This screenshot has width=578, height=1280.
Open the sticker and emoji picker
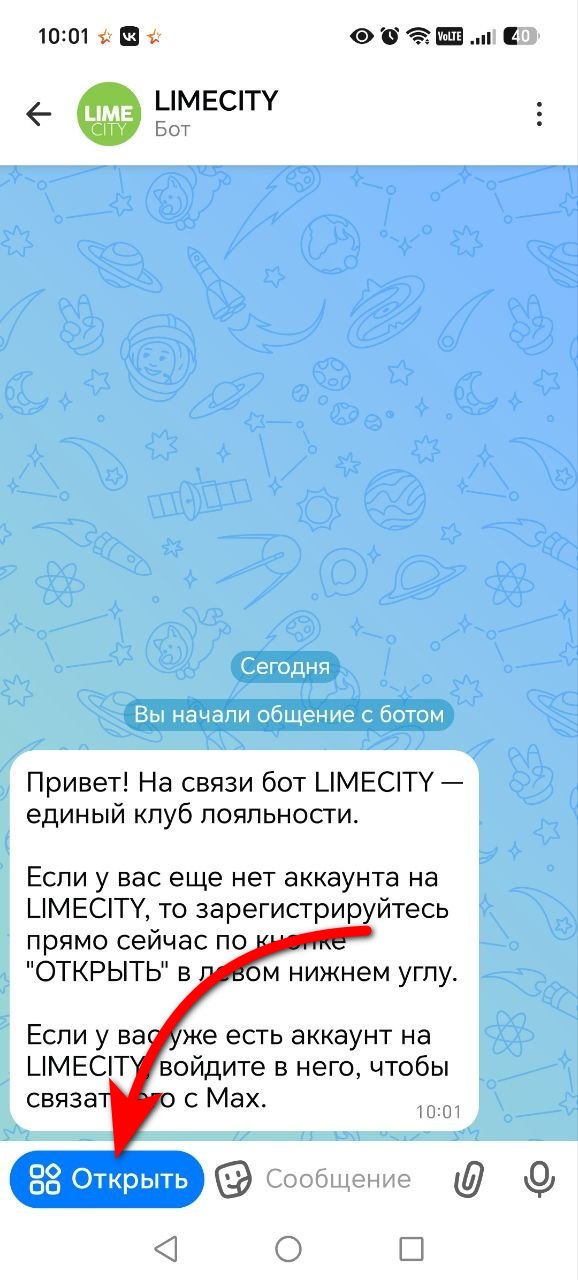(x=234, y=1179)
